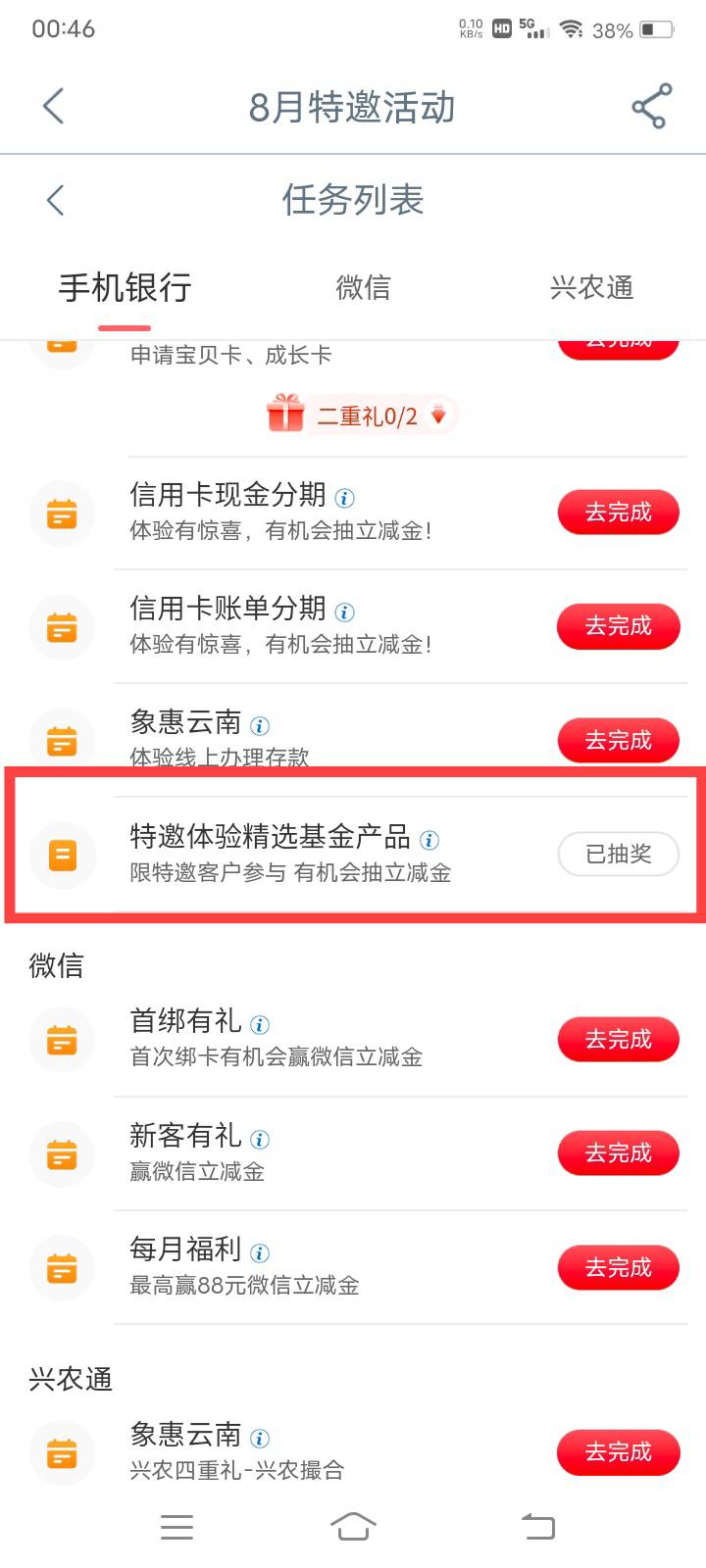The width and height of the screenshot is (706, 1568).
Task: Open info icon beside 信用卡账单分期
Action: pyautogui.click(x=345, y=612)
